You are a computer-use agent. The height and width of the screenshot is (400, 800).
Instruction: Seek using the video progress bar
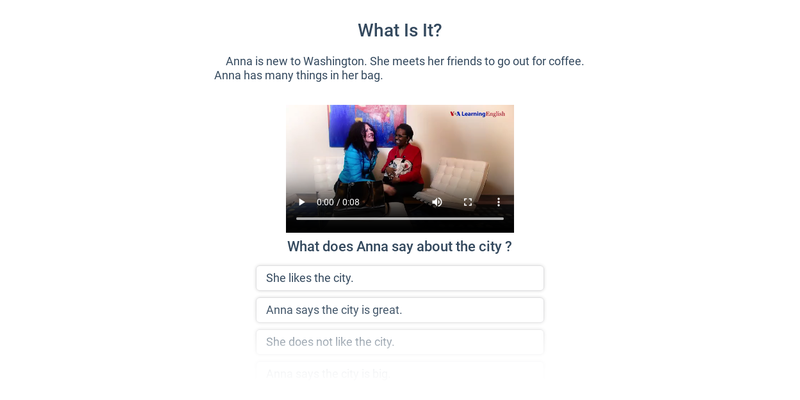coord(400,218)
